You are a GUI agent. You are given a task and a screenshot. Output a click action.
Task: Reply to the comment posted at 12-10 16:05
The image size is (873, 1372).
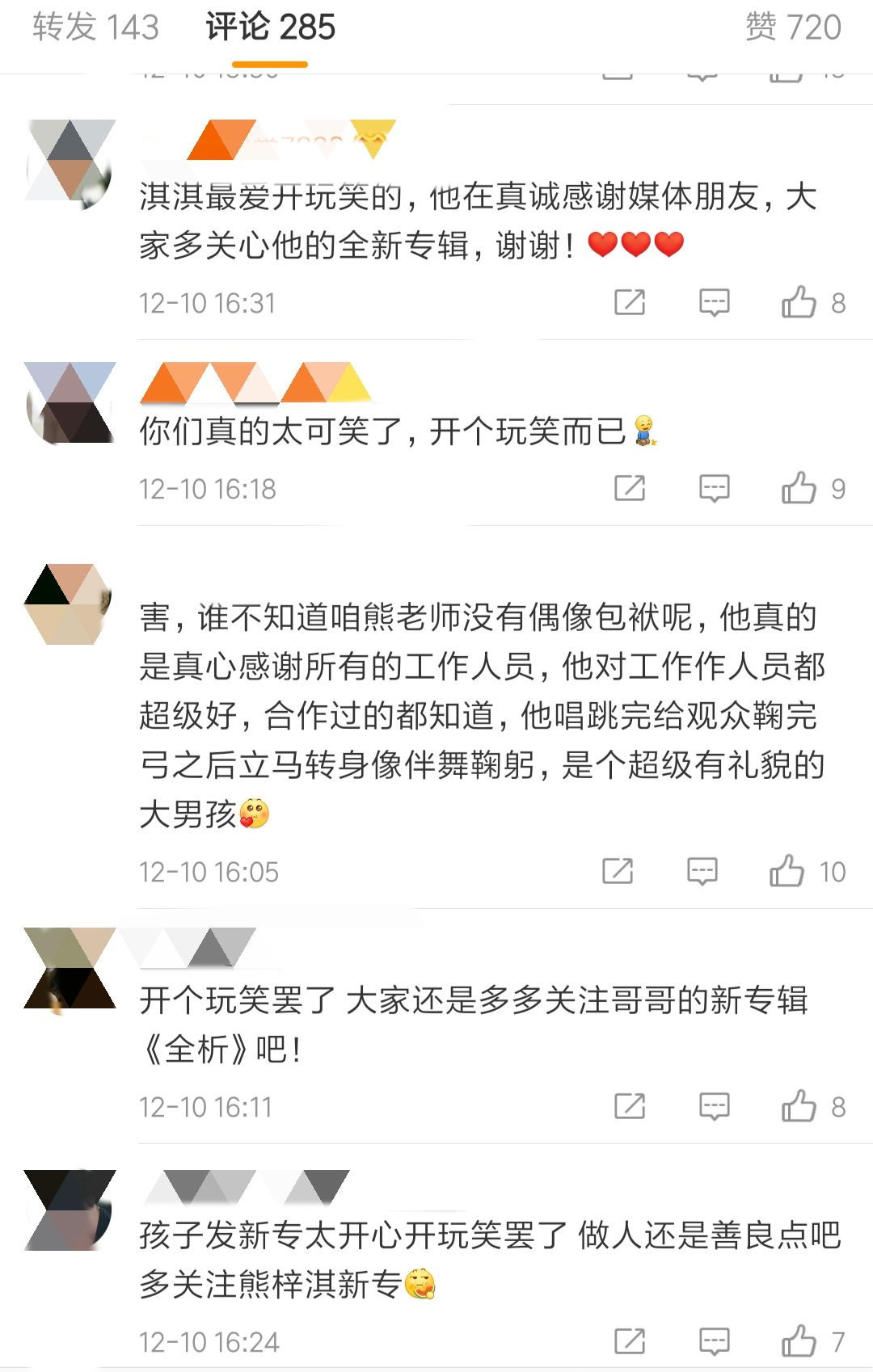pyautogui.click(x=702, y=872)
